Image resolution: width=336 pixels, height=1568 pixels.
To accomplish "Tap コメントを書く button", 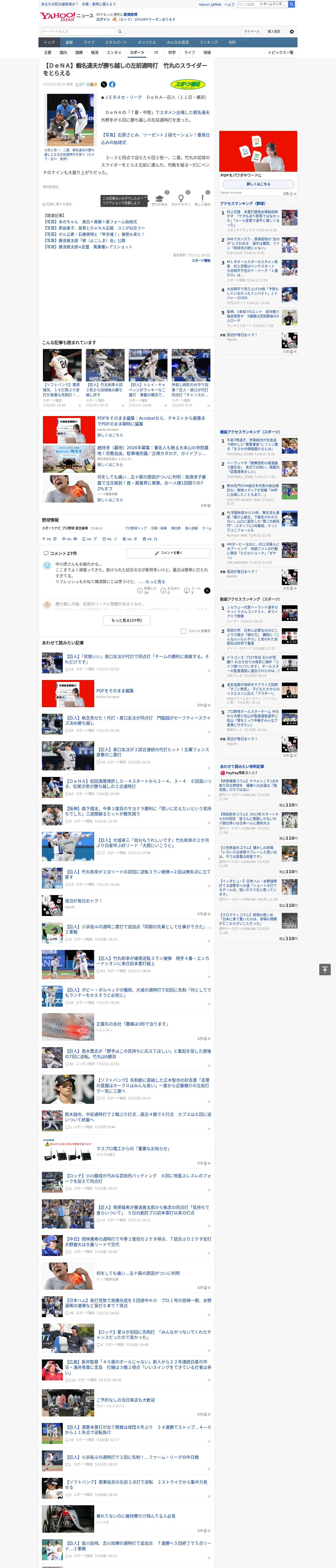I will click(168, 553).
